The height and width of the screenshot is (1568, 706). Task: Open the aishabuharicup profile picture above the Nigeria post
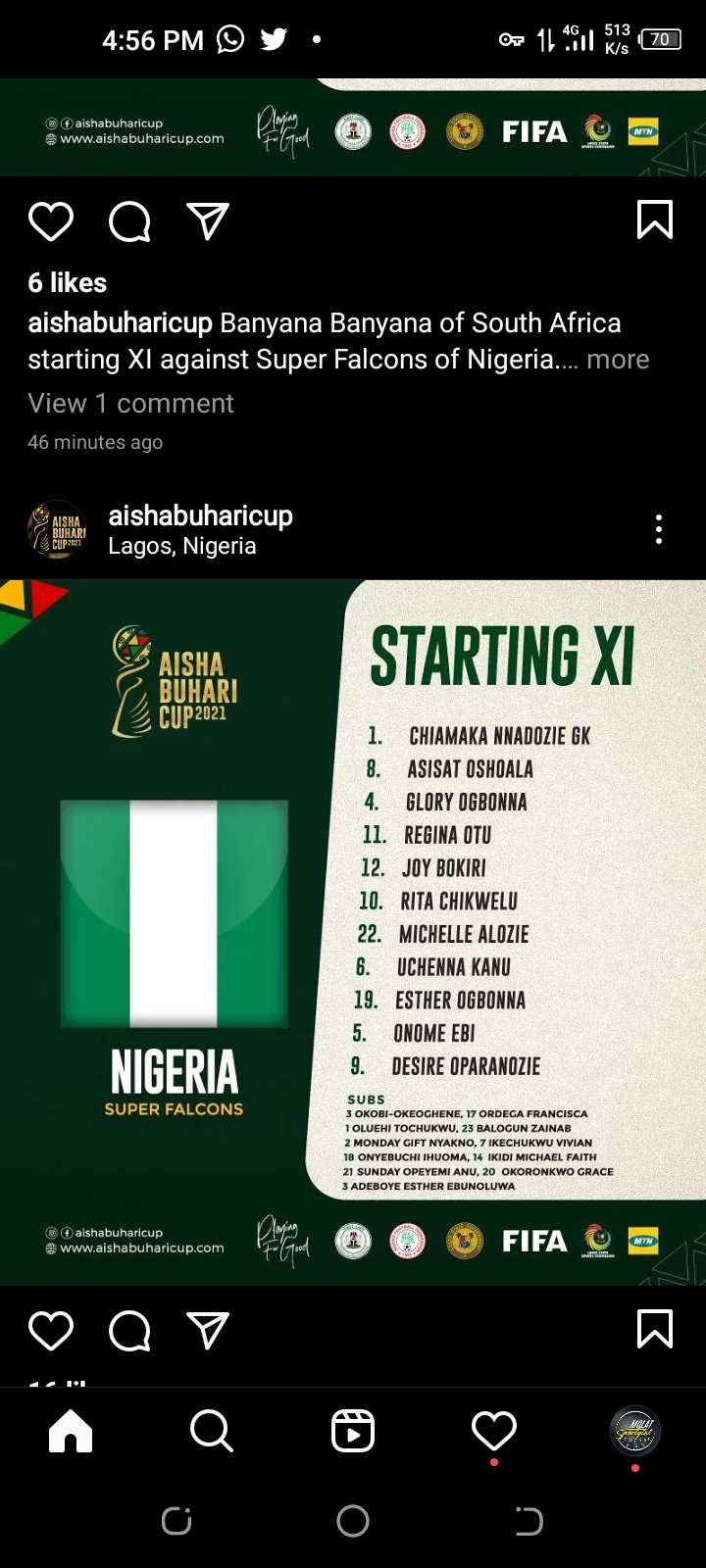pyautogui.click(x=57, y=530)
